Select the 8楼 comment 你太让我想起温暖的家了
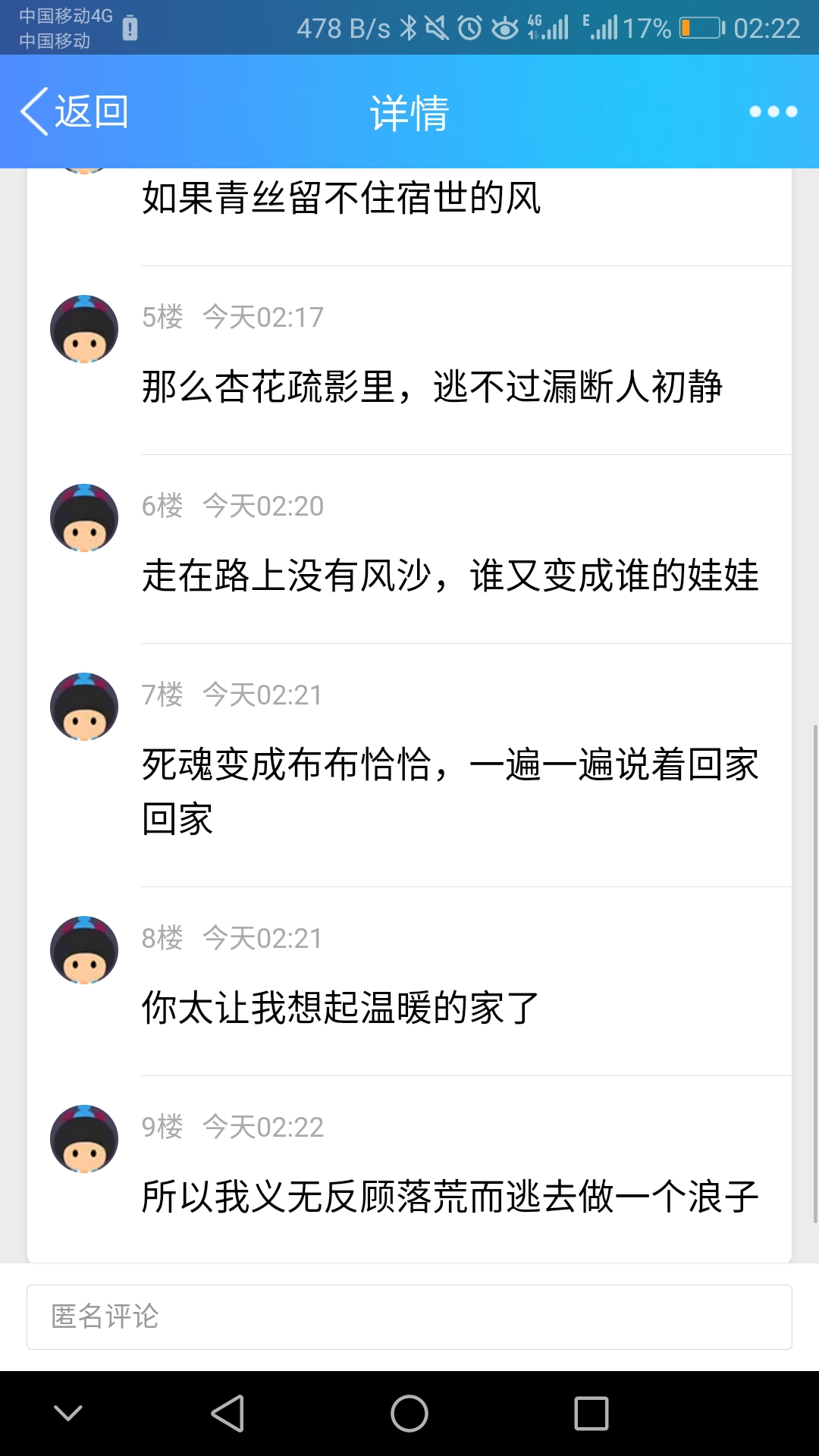The width and height of the screenshot is (819, 1456). coord(340,1008)
